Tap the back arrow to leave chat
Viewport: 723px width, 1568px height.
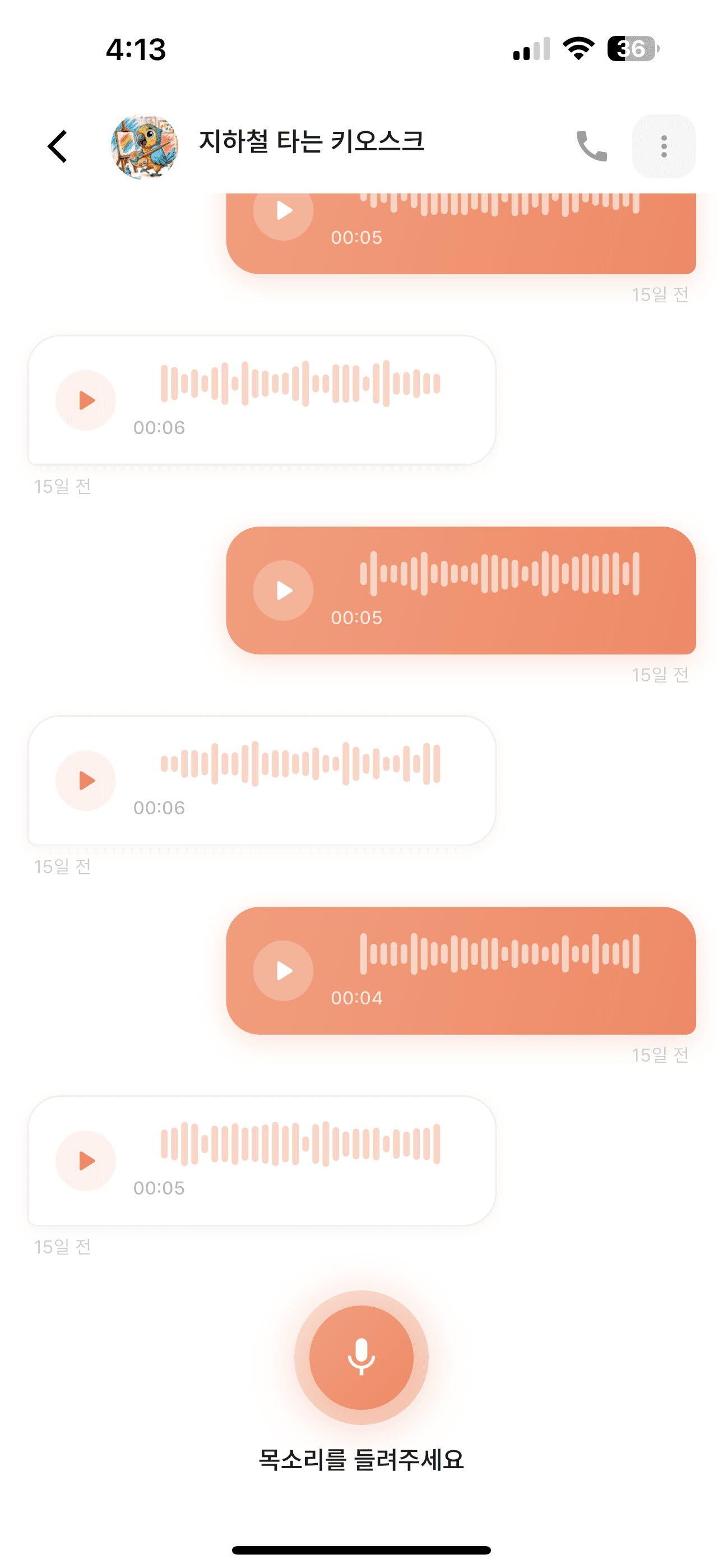tap(57, 146)
